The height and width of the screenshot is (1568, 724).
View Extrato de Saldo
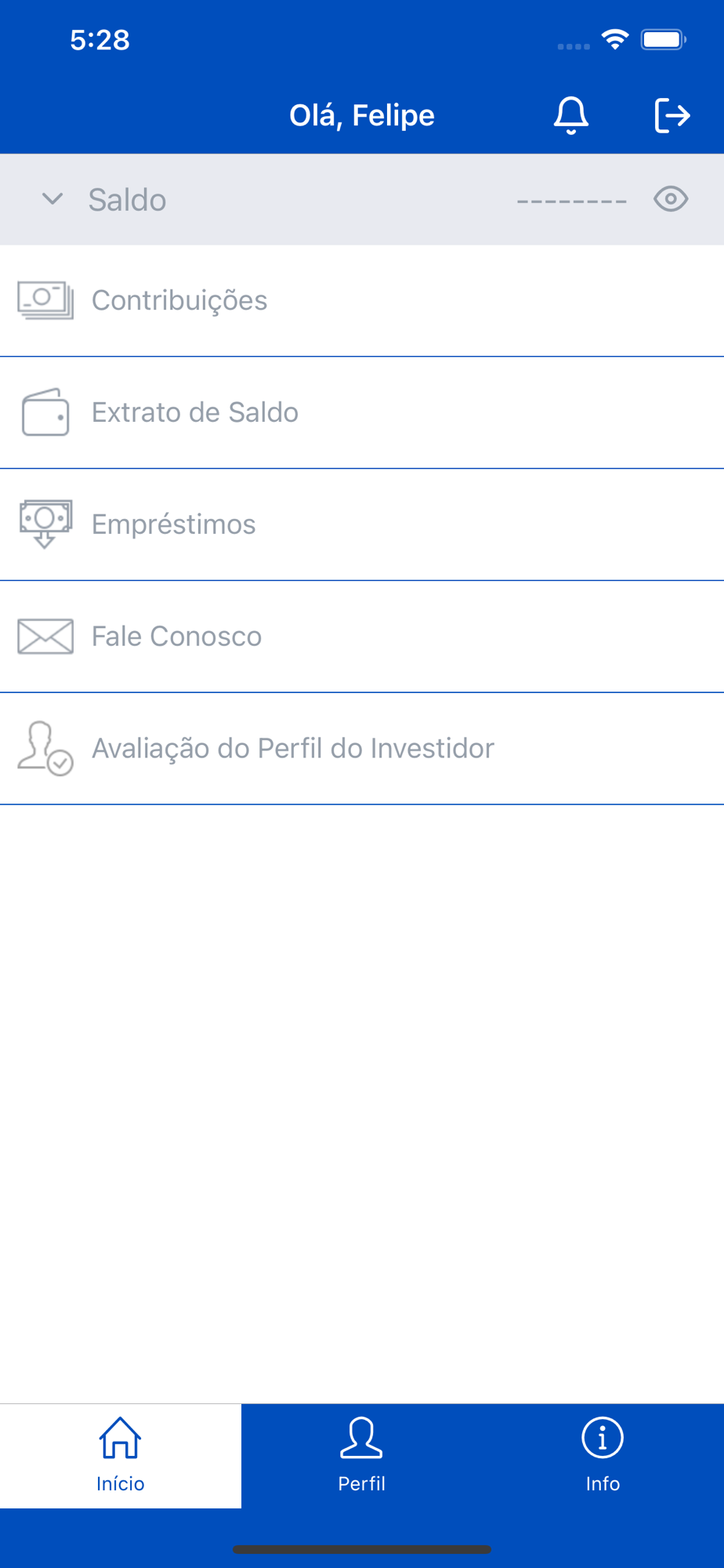194,412
